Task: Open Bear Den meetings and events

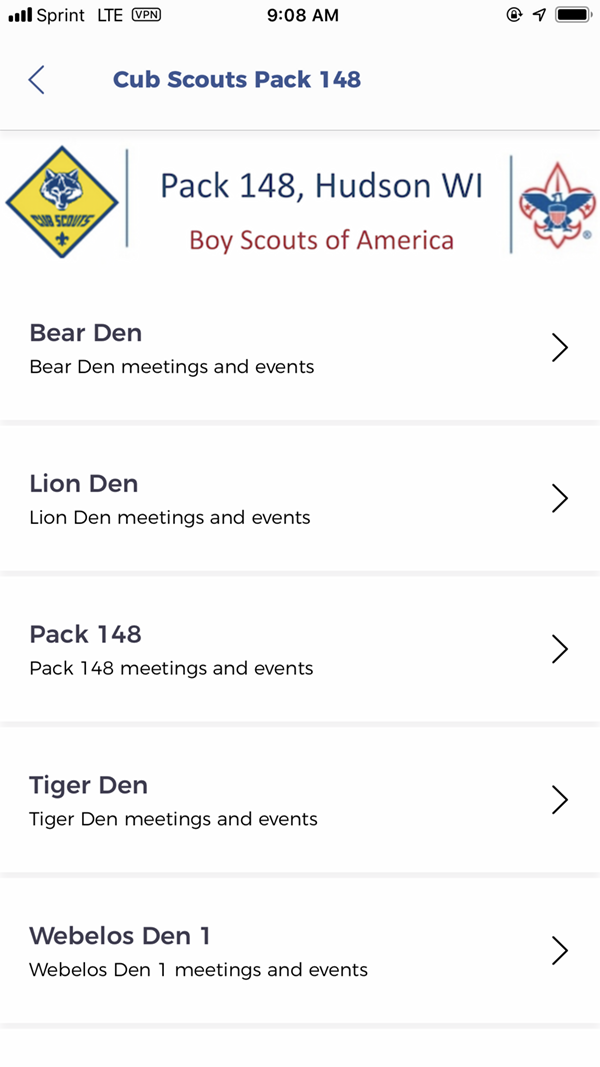Action: [298, 348]
